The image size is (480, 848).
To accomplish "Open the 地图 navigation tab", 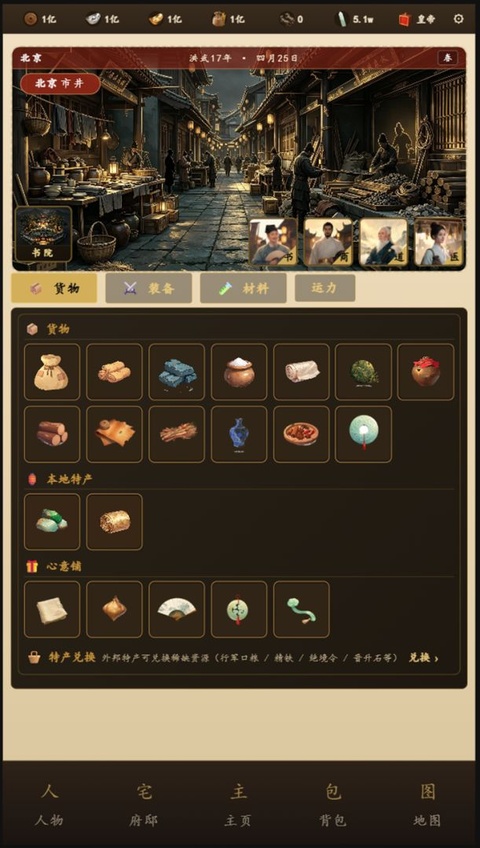I will pyautogui.click(x=428, y=805).
